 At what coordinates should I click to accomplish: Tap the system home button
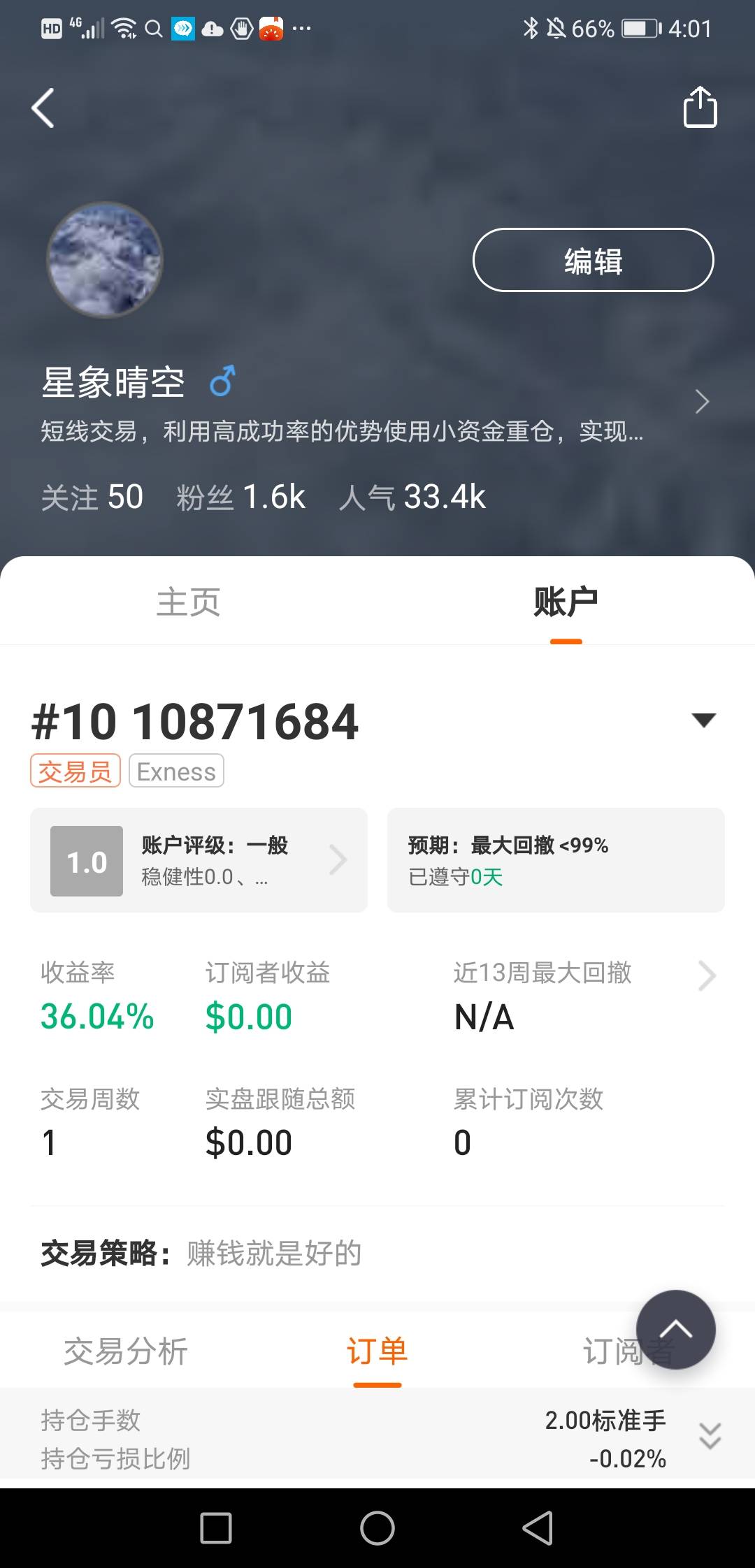[x=377, y=1527]
